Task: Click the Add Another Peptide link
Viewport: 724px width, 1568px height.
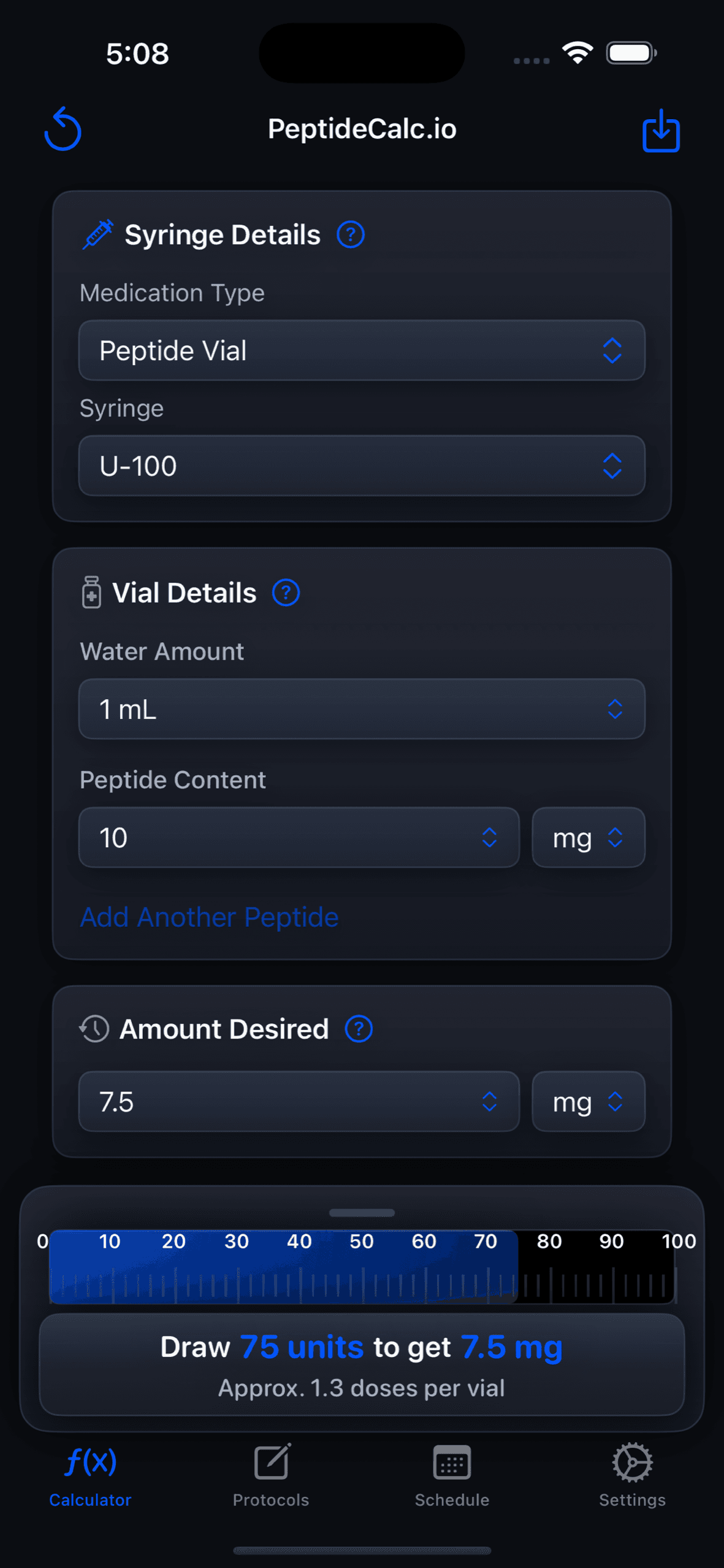Action: point(208,917)
